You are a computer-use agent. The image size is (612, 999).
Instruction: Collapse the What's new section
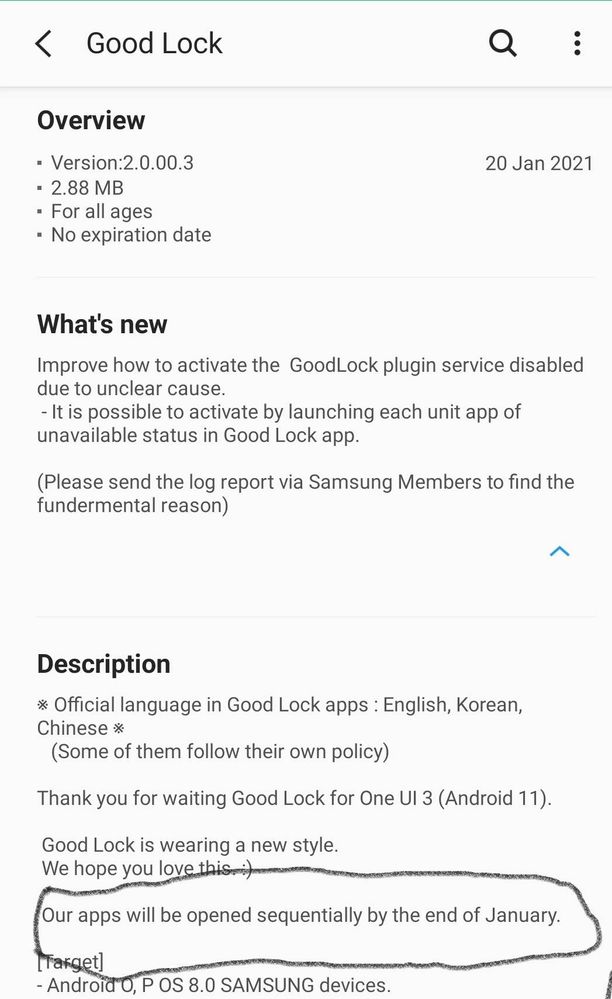coord(559,551)
